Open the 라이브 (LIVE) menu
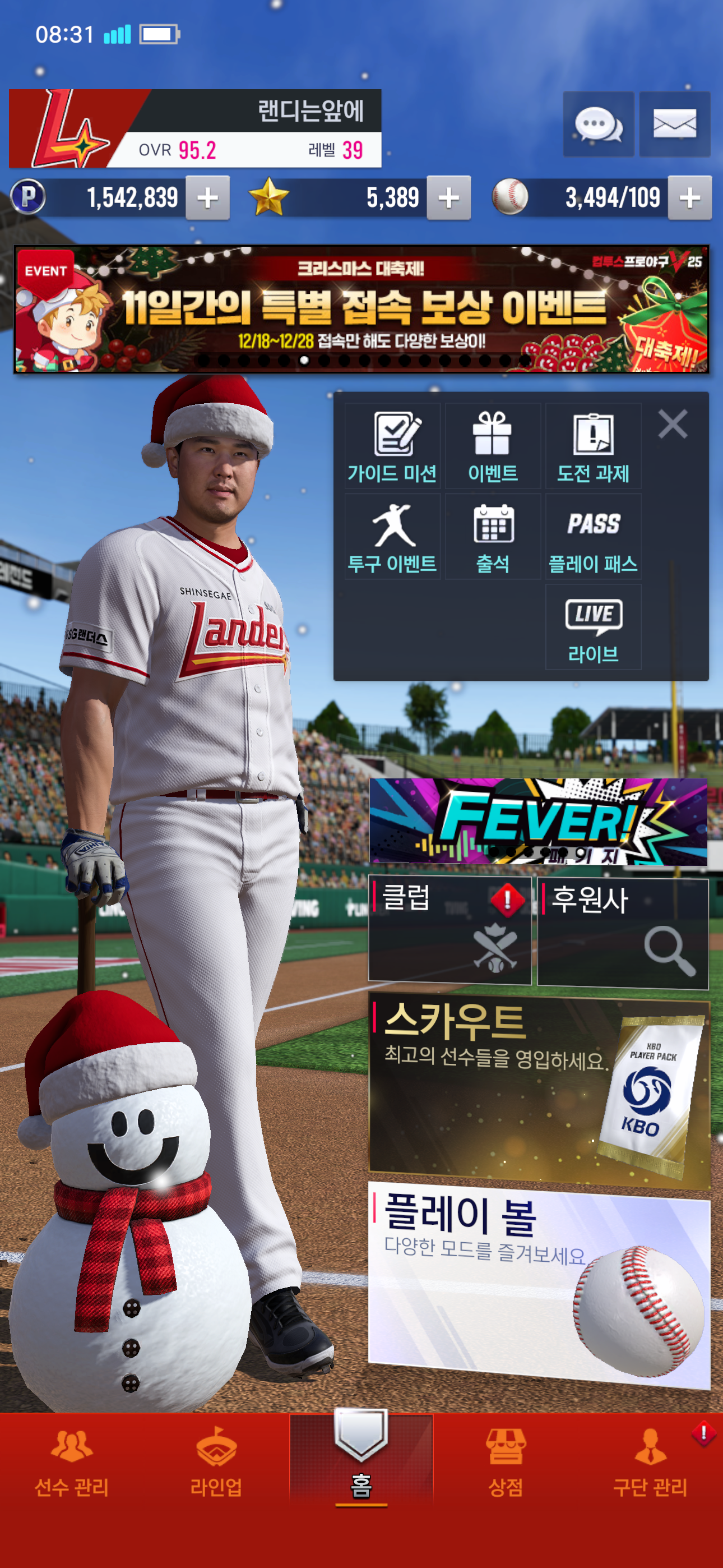The image size is (723, 1568). (x=593, y=627)
